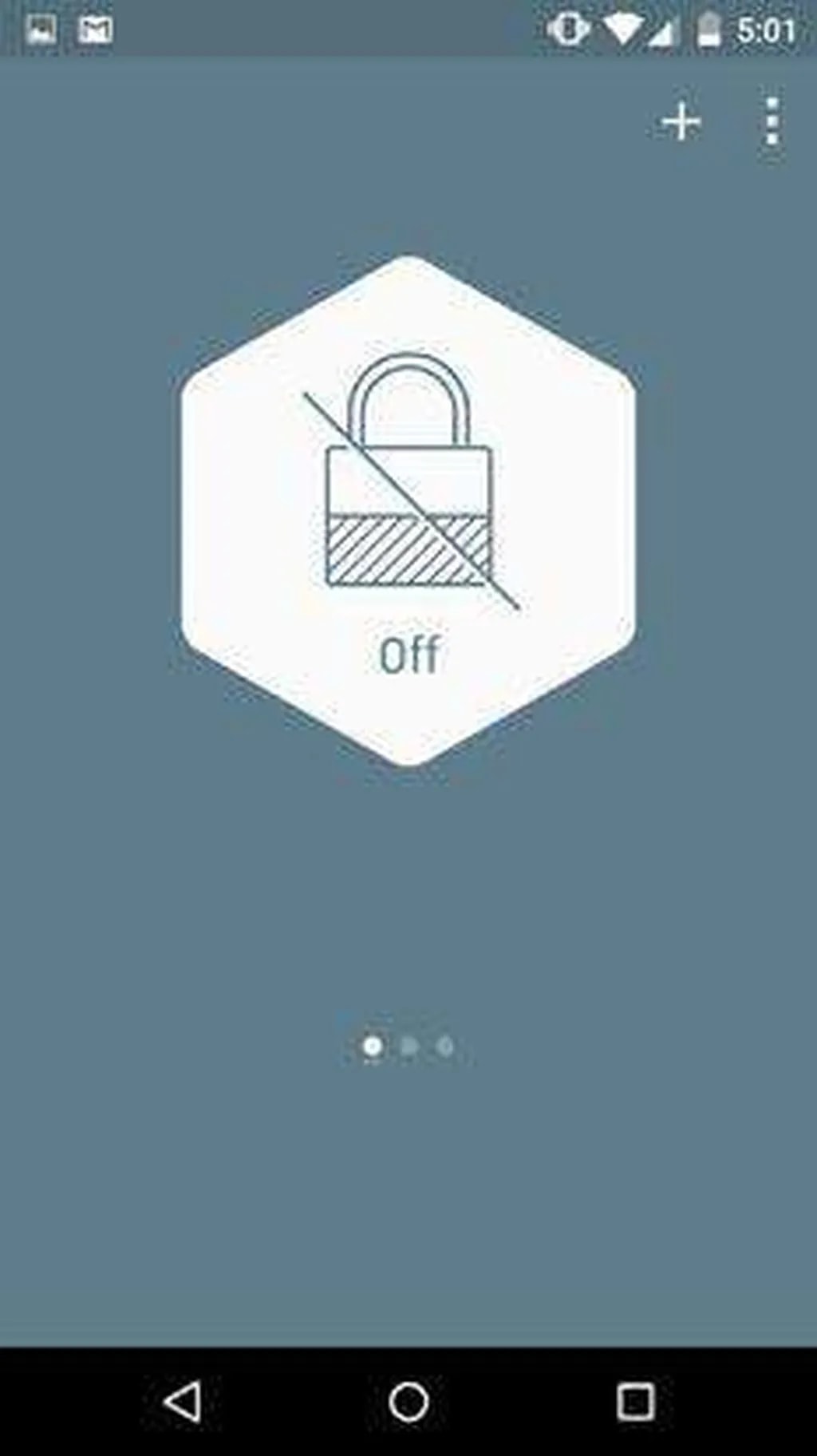
Task: Toggle the lock hexagon showing Off
Action: (408, 511)
